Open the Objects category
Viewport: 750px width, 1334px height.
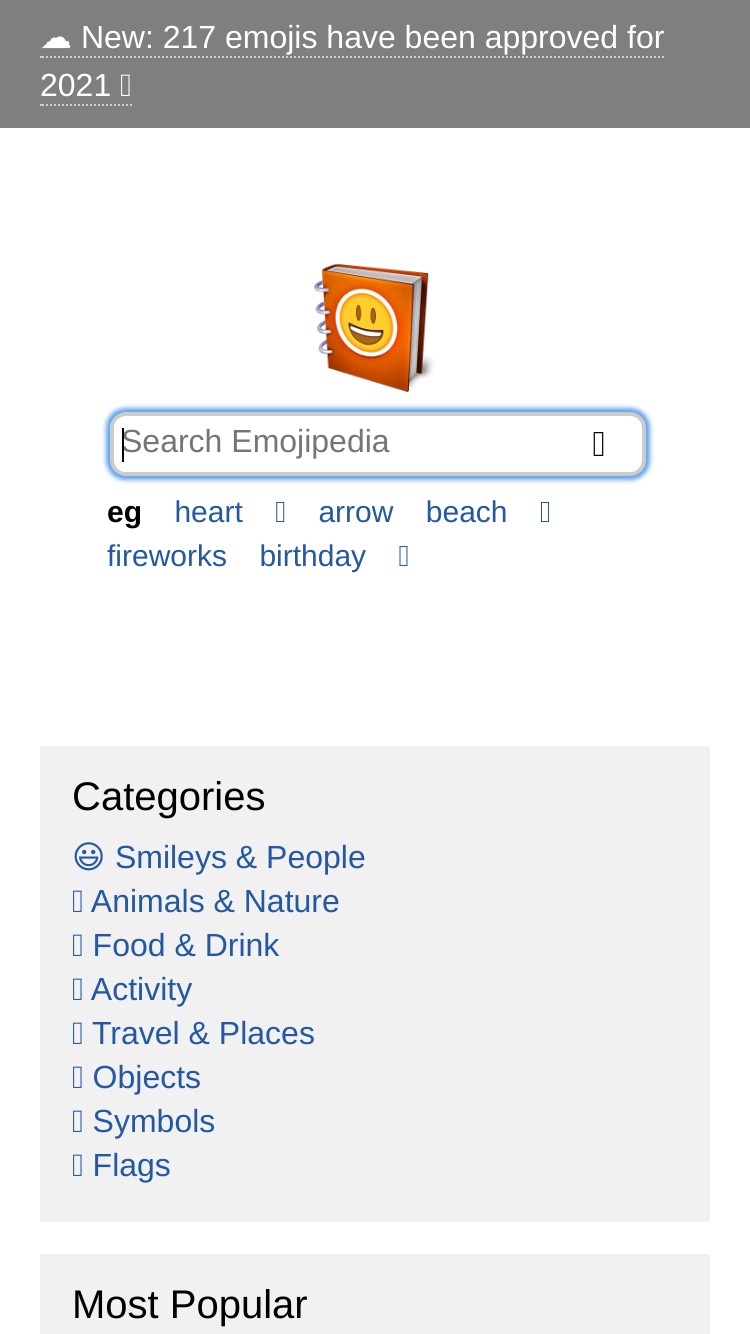click(x=137, y=1078)
